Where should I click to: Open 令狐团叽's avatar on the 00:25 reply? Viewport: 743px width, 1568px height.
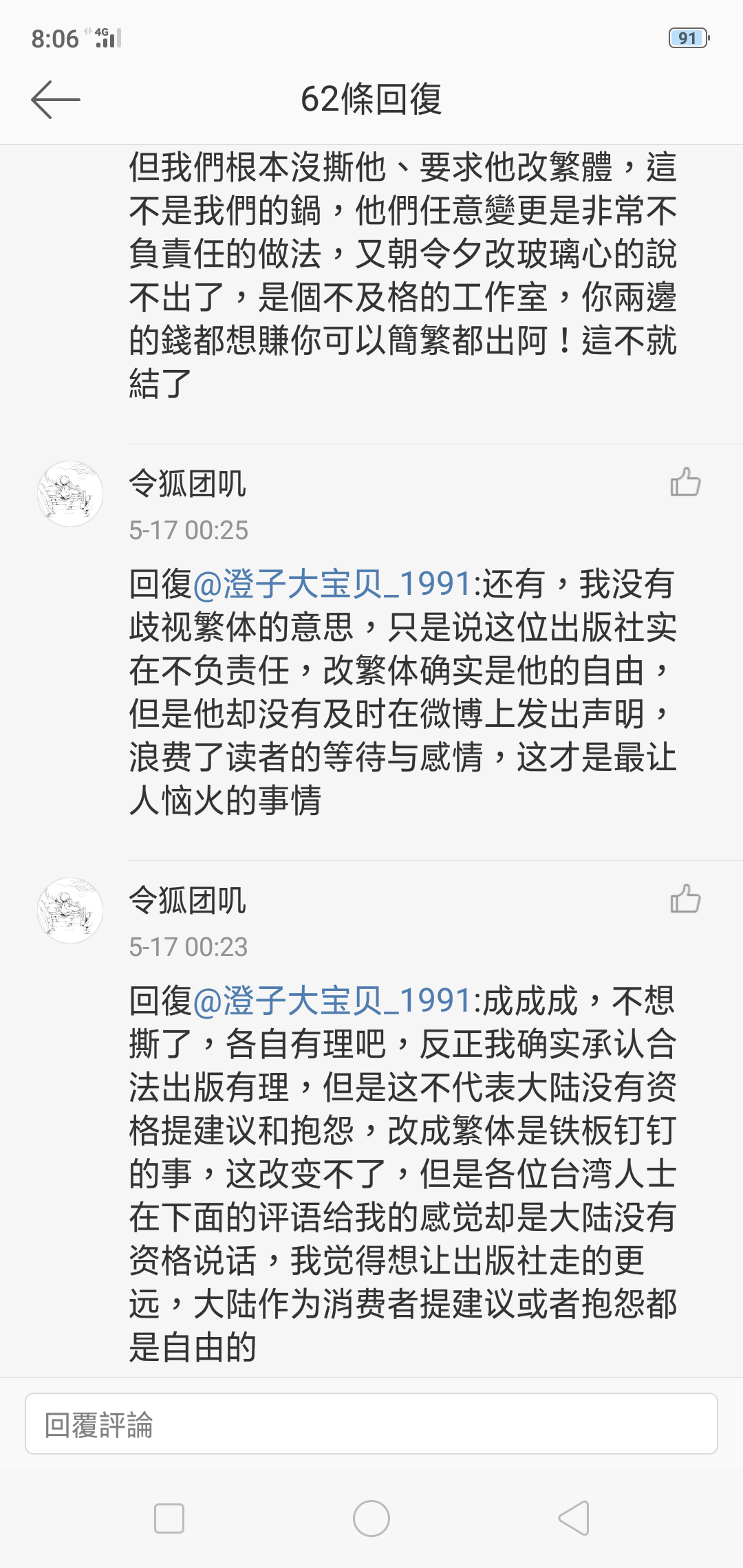pos(70,494)
